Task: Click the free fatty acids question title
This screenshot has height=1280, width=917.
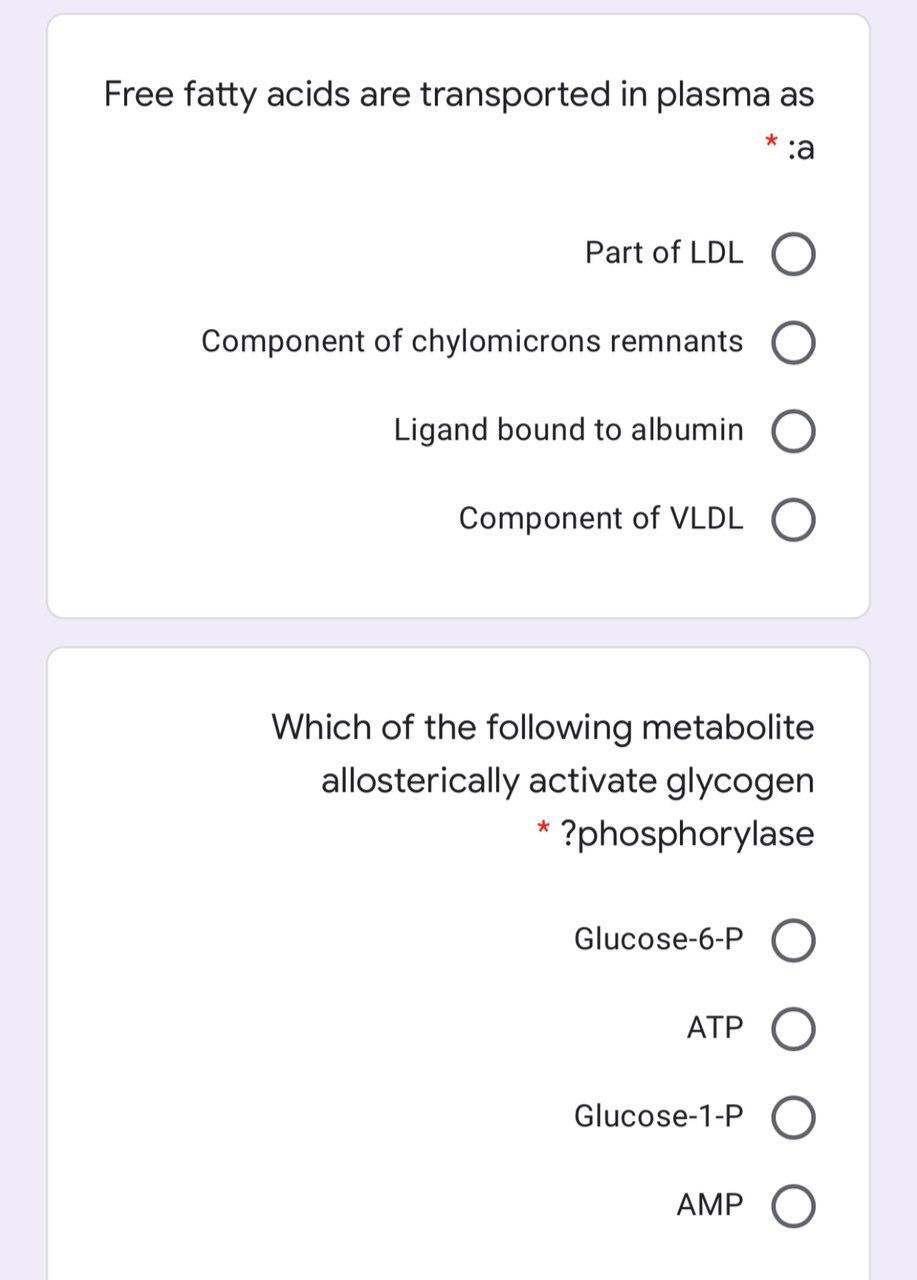Action: (x=458, y=95)
